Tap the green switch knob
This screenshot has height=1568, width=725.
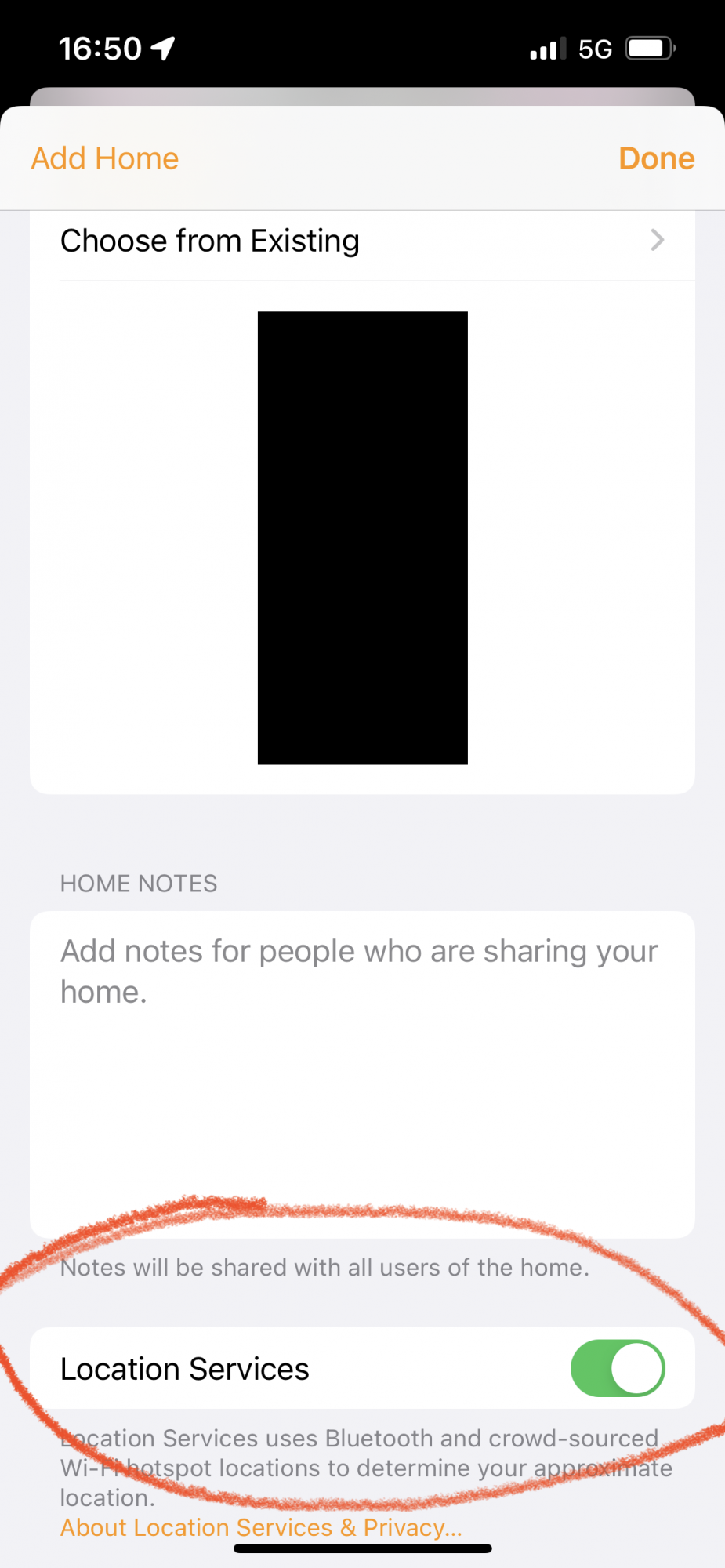point(637,1368)
